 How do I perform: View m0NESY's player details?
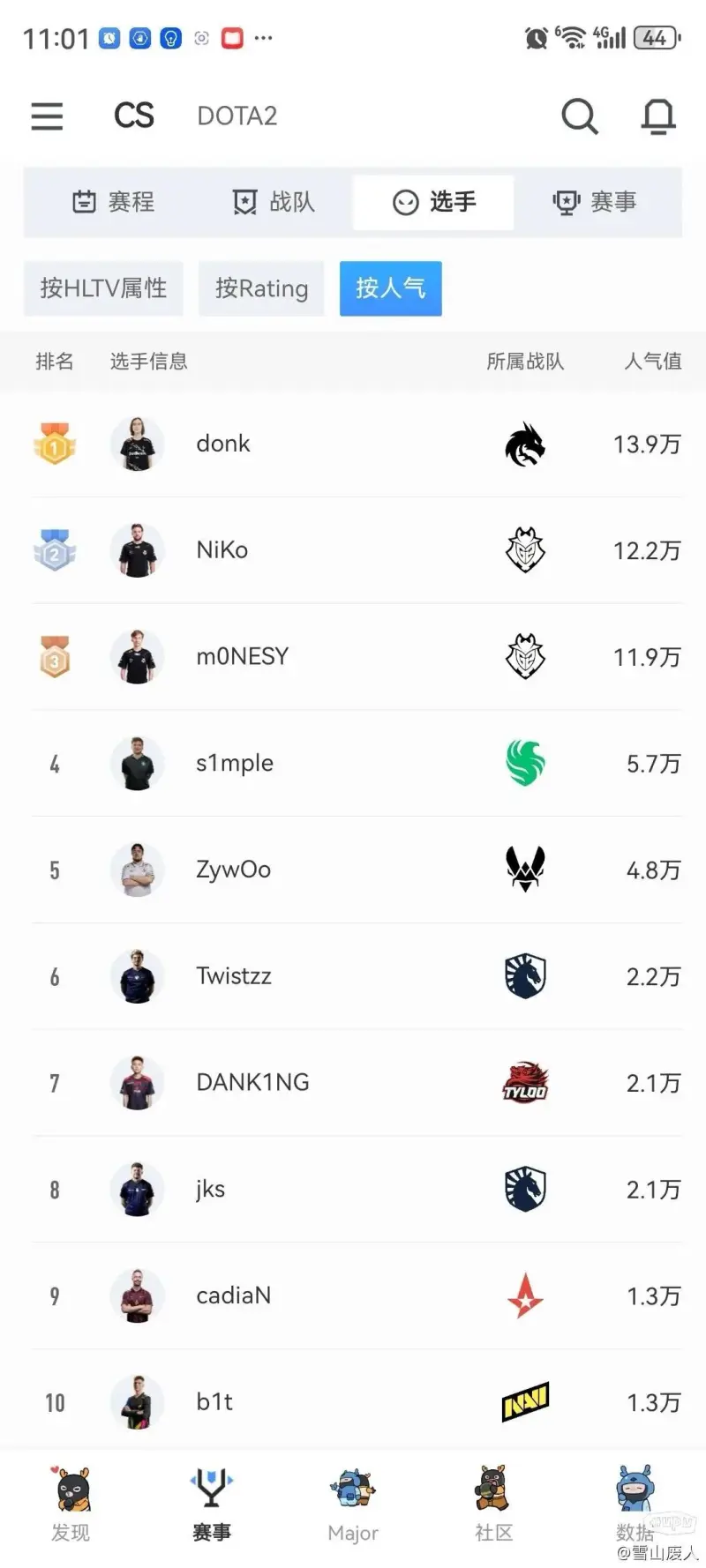[x=242, y=657]
